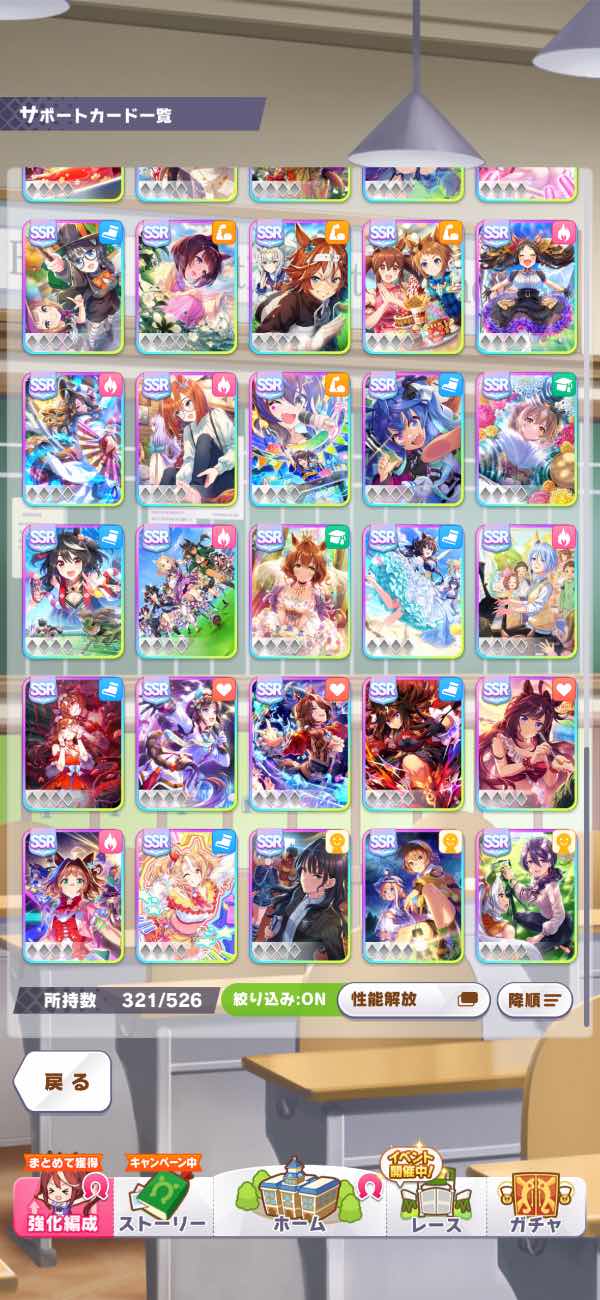This screenshot has width=600, height=1300.
Task: Select the SSR card with blue-haired girl in dark outfit
Action: pyautogui.click(x=413, y=438)
